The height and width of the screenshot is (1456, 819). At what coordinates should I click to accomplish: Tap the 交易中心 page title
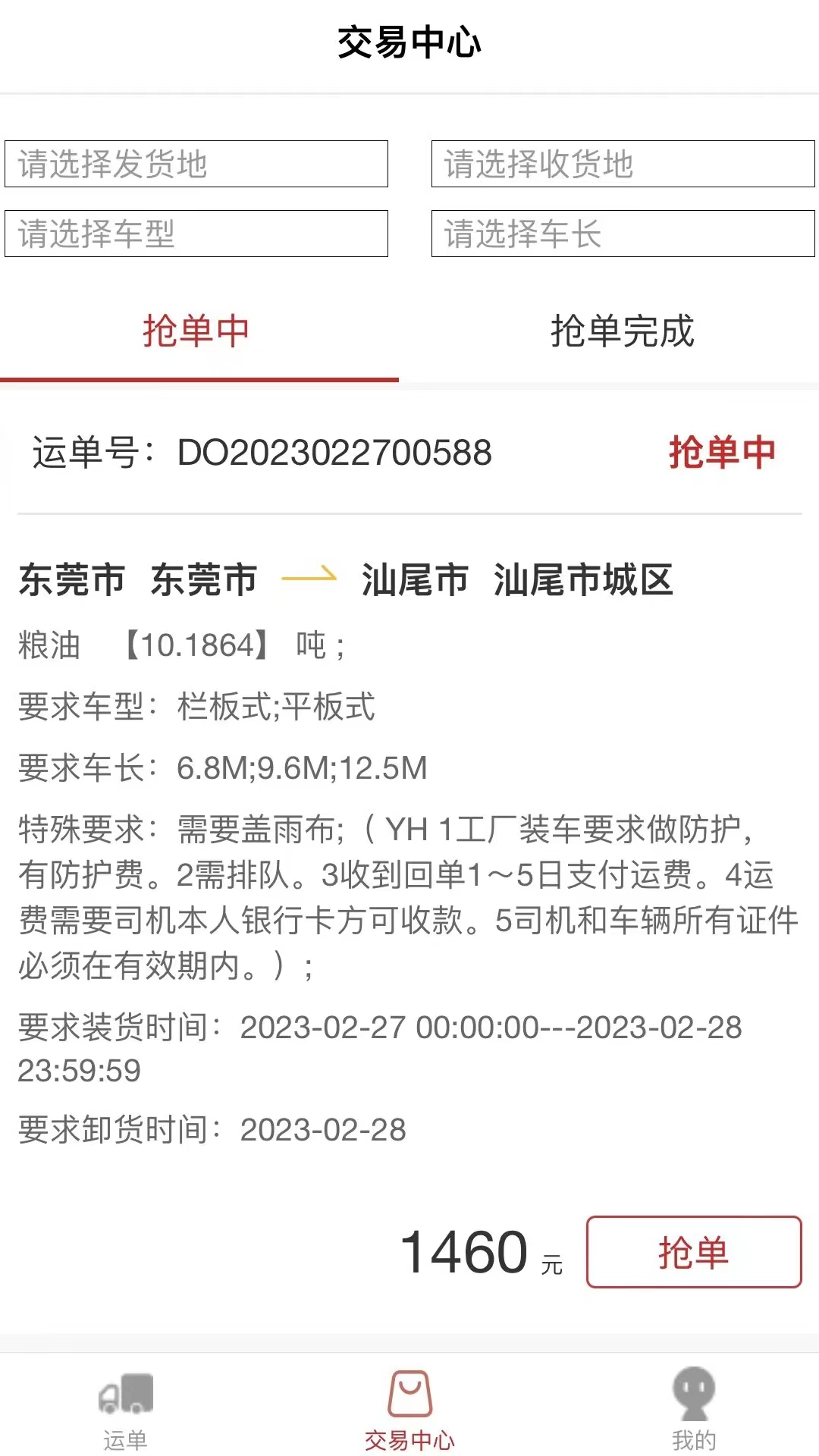(409, 42)
